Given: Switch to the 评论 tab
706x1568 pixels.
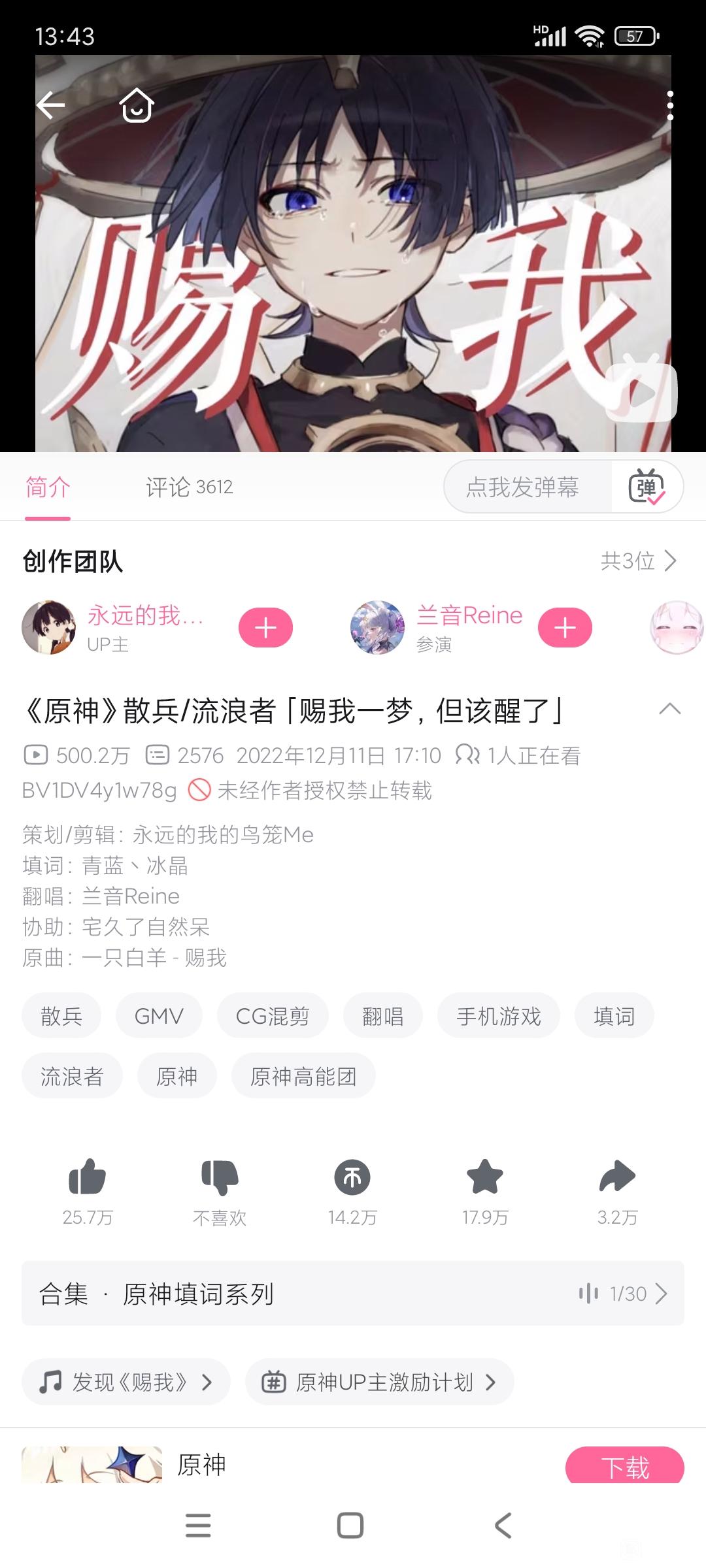Looking at the screenshot, I should 189,487.
